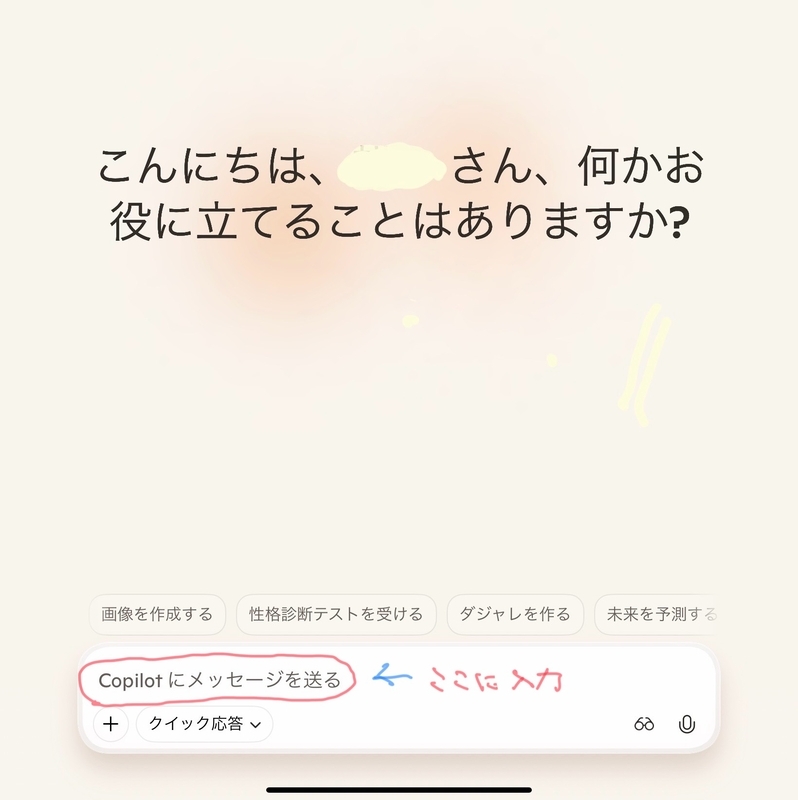798x800 pixels.
Task: Select the 画像を作成する suggestion chip
Action: [x=157, y=614]
